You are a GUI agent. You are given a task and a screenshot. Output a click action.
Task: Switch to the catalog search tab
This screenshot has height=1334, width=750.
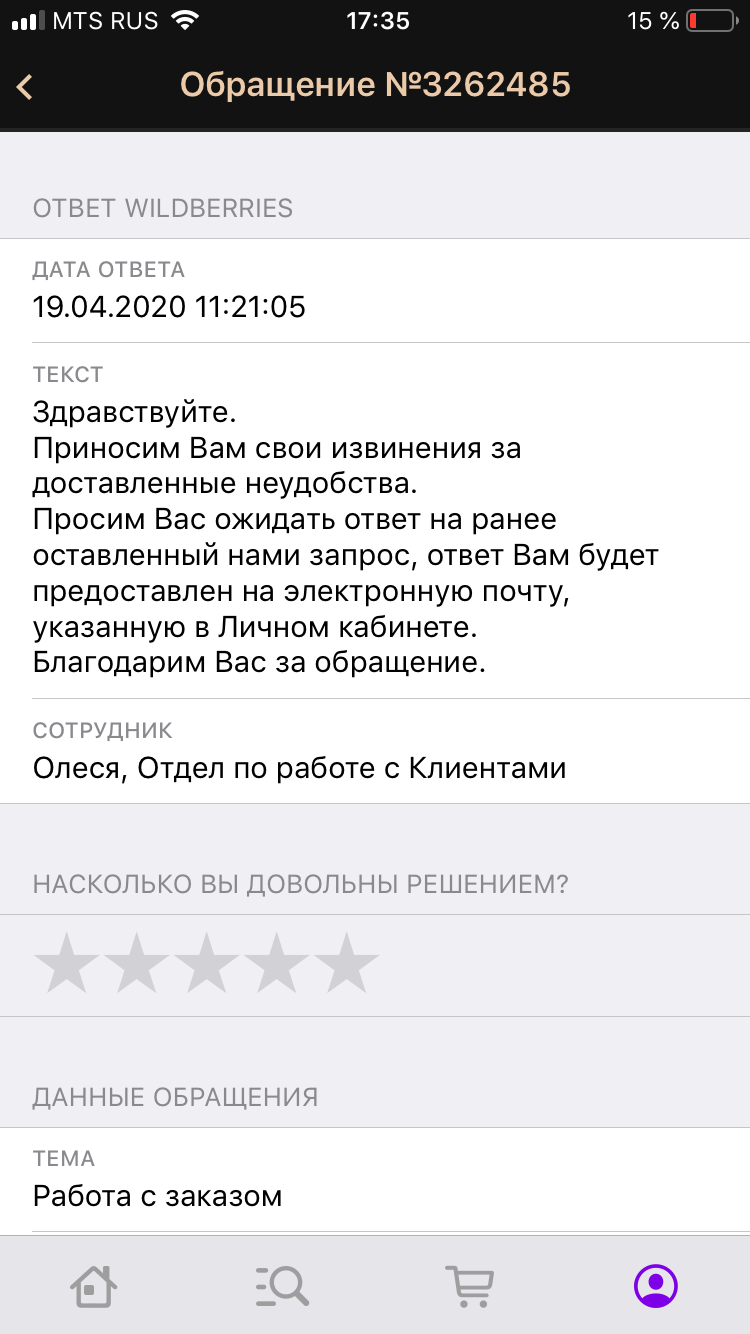[x=281, y=1285]
